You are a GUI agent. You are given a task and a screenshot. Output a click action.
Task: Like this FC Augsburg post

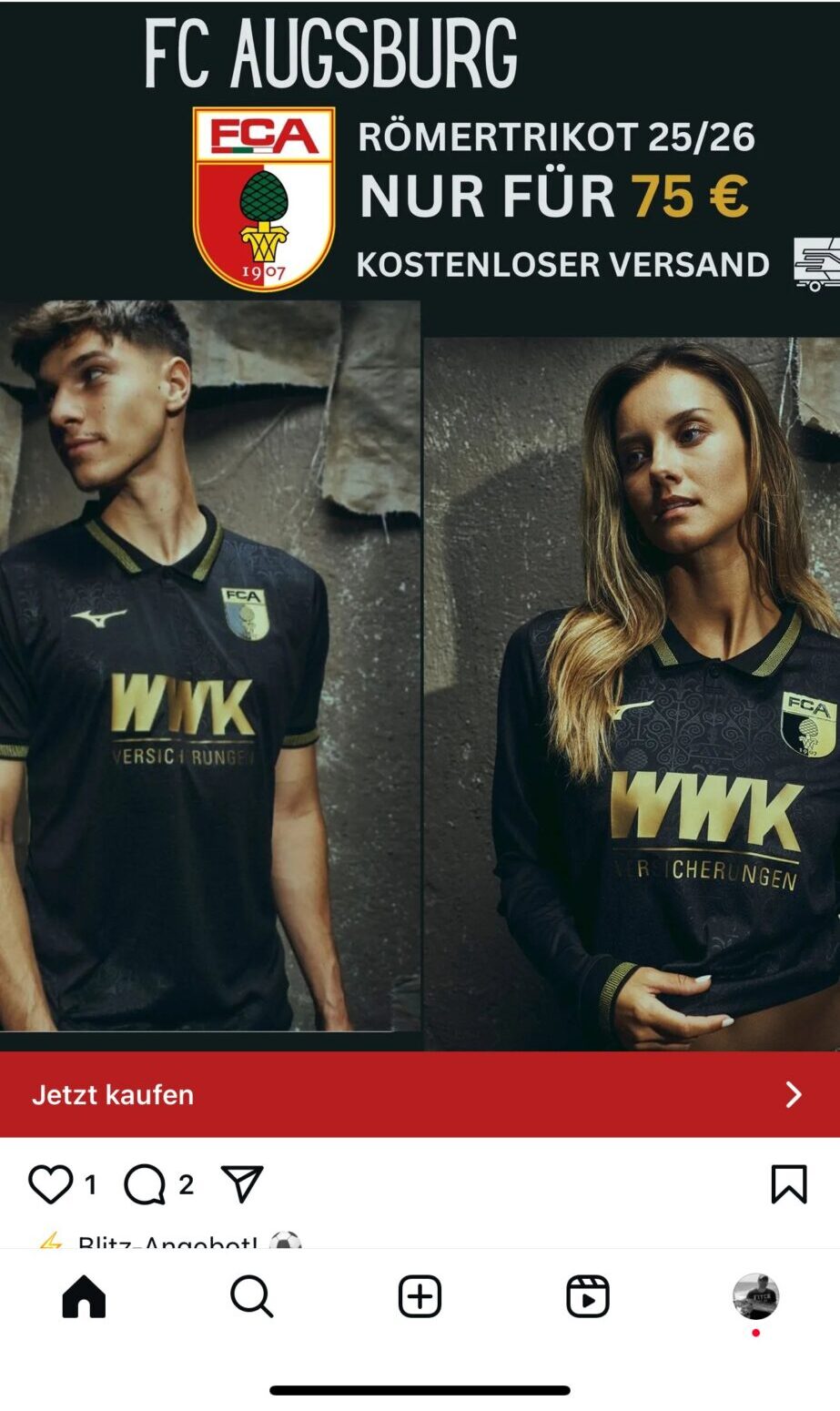[x=50, y=1184]
